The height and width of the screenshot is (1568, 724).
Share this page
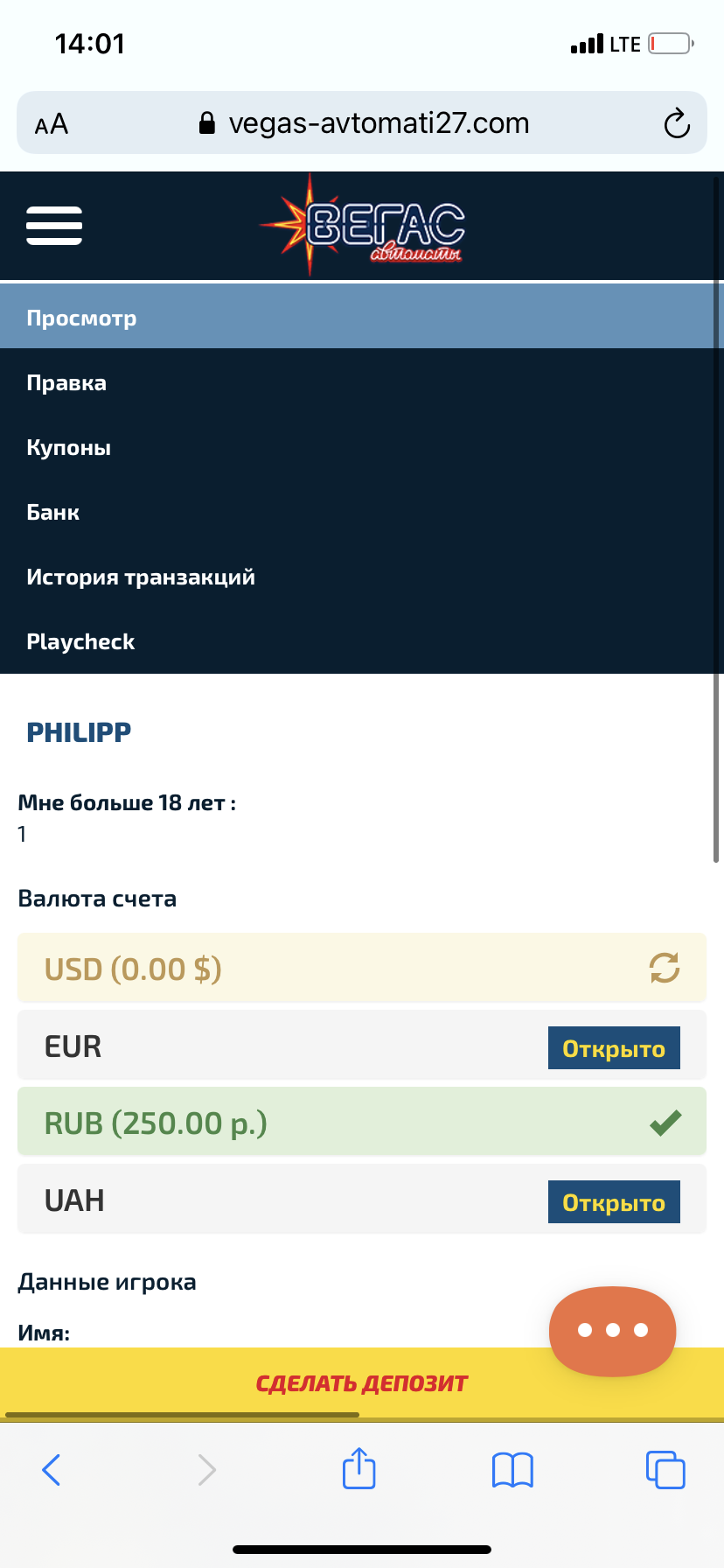[359, 1469]
